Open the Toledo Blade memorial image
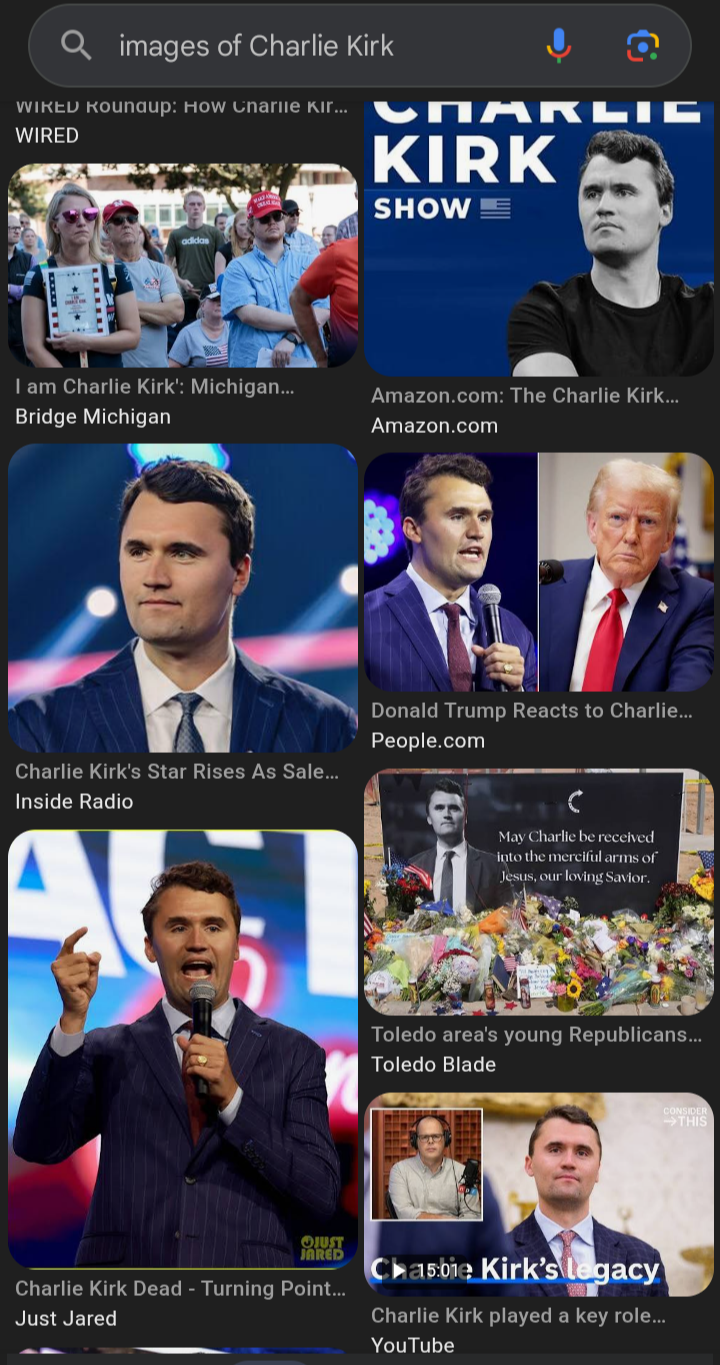Screen dimensions: 720x1365 pyautogui.click(x=539, y=892)
